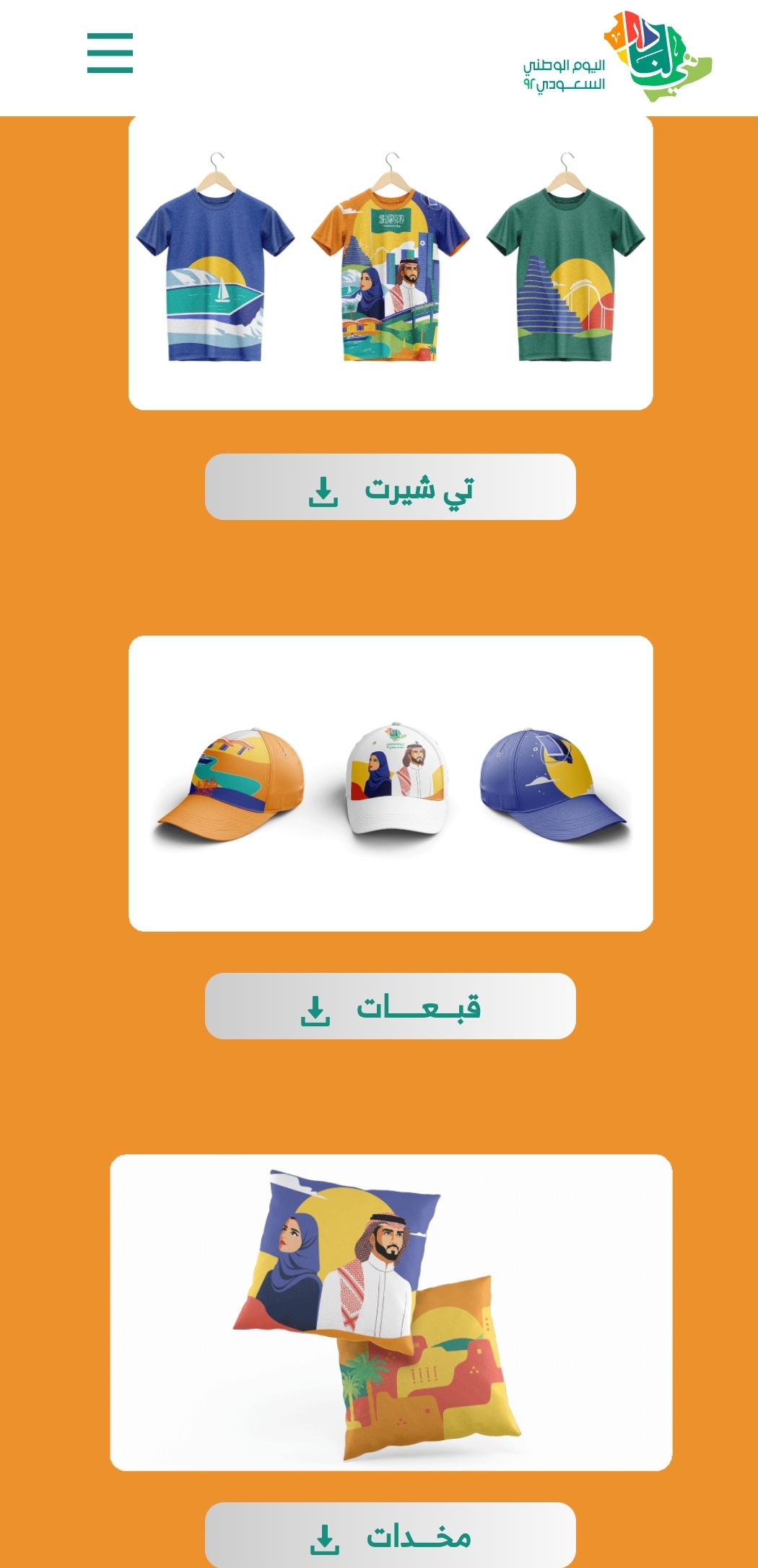Download the قبعات cap designs
The width and height of the screenshot is (758, 1568).
point(390,1006)
